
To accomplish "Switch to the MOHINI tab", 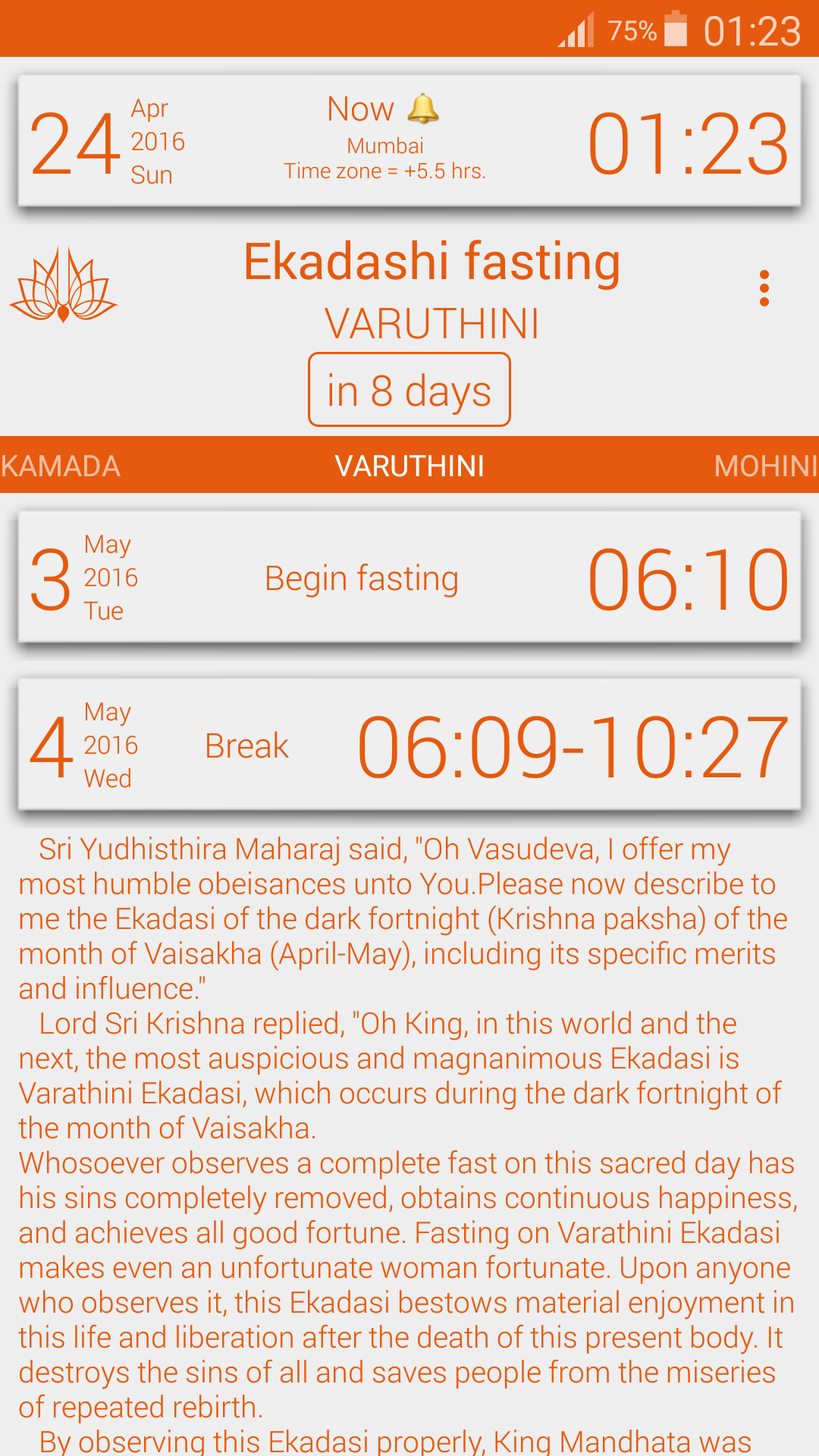I will pos(766,466).
